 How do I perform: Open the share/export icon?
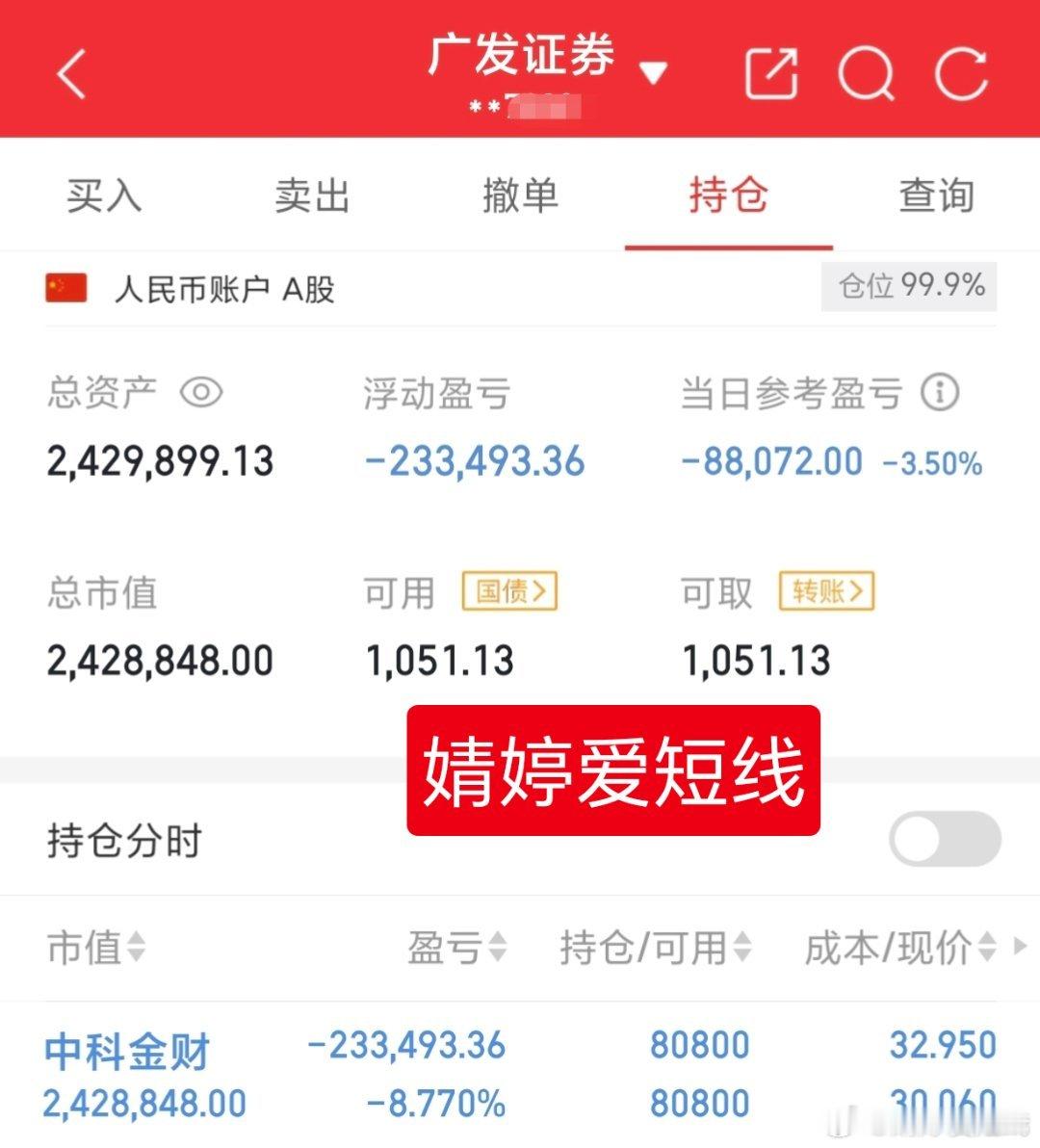tap(770, 73)
